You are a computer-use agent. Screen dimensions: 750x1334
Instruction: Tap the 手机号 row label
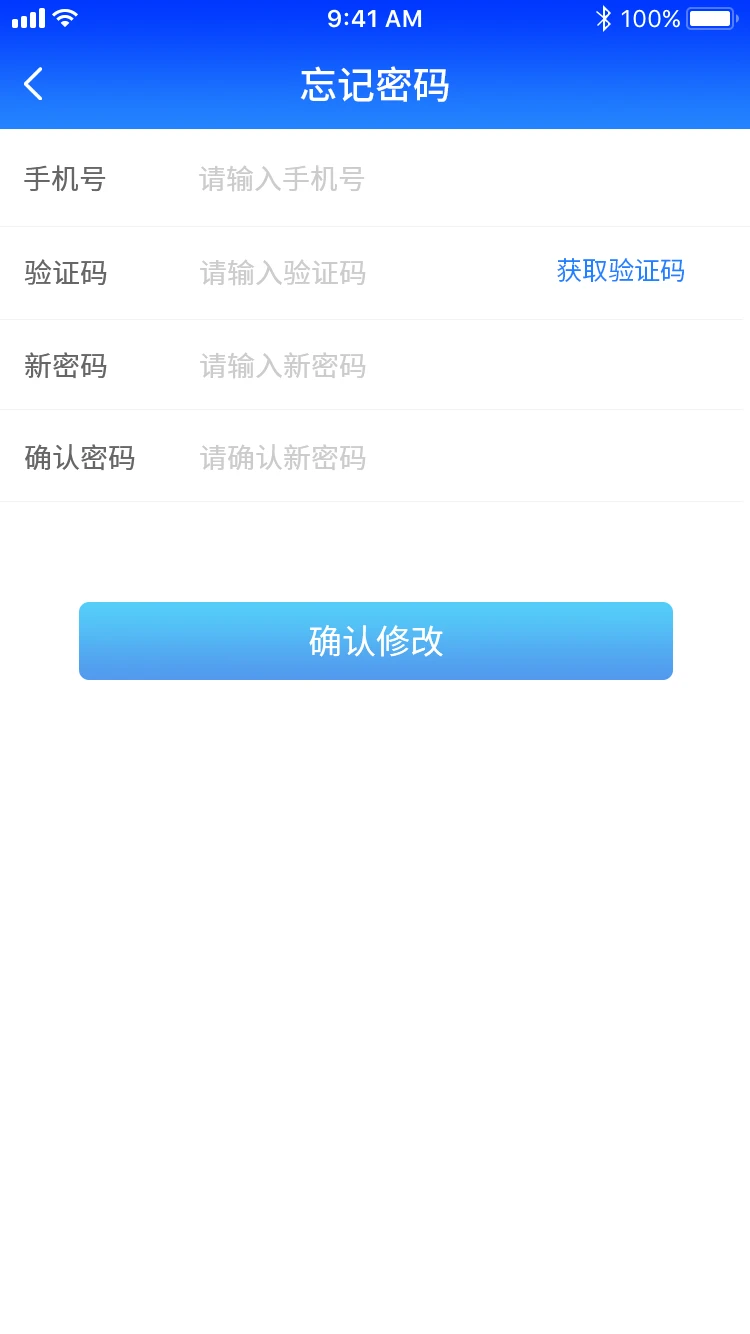64,179
